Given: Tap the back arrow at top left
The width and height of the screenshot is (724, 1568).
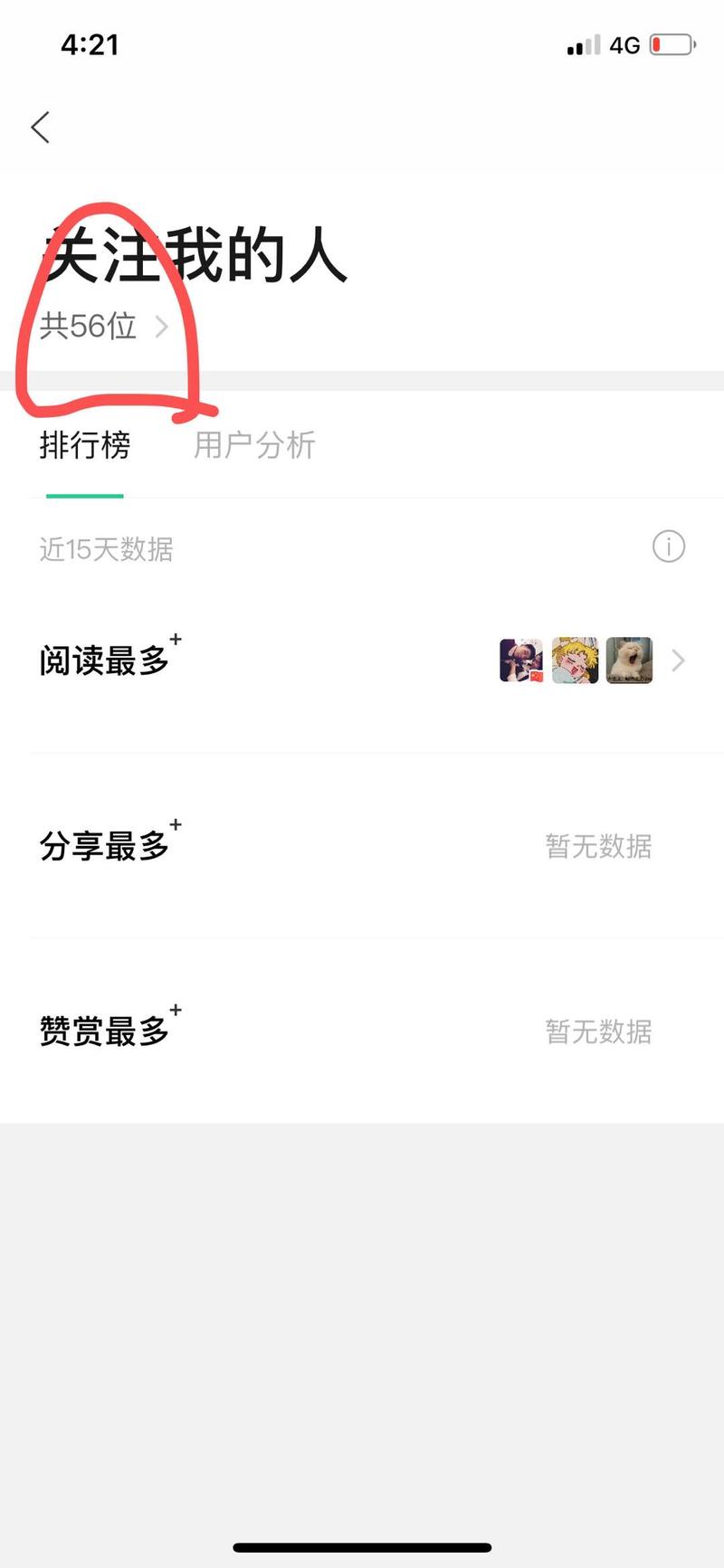Looking at the screenshot, I should [x=40, y=128].
